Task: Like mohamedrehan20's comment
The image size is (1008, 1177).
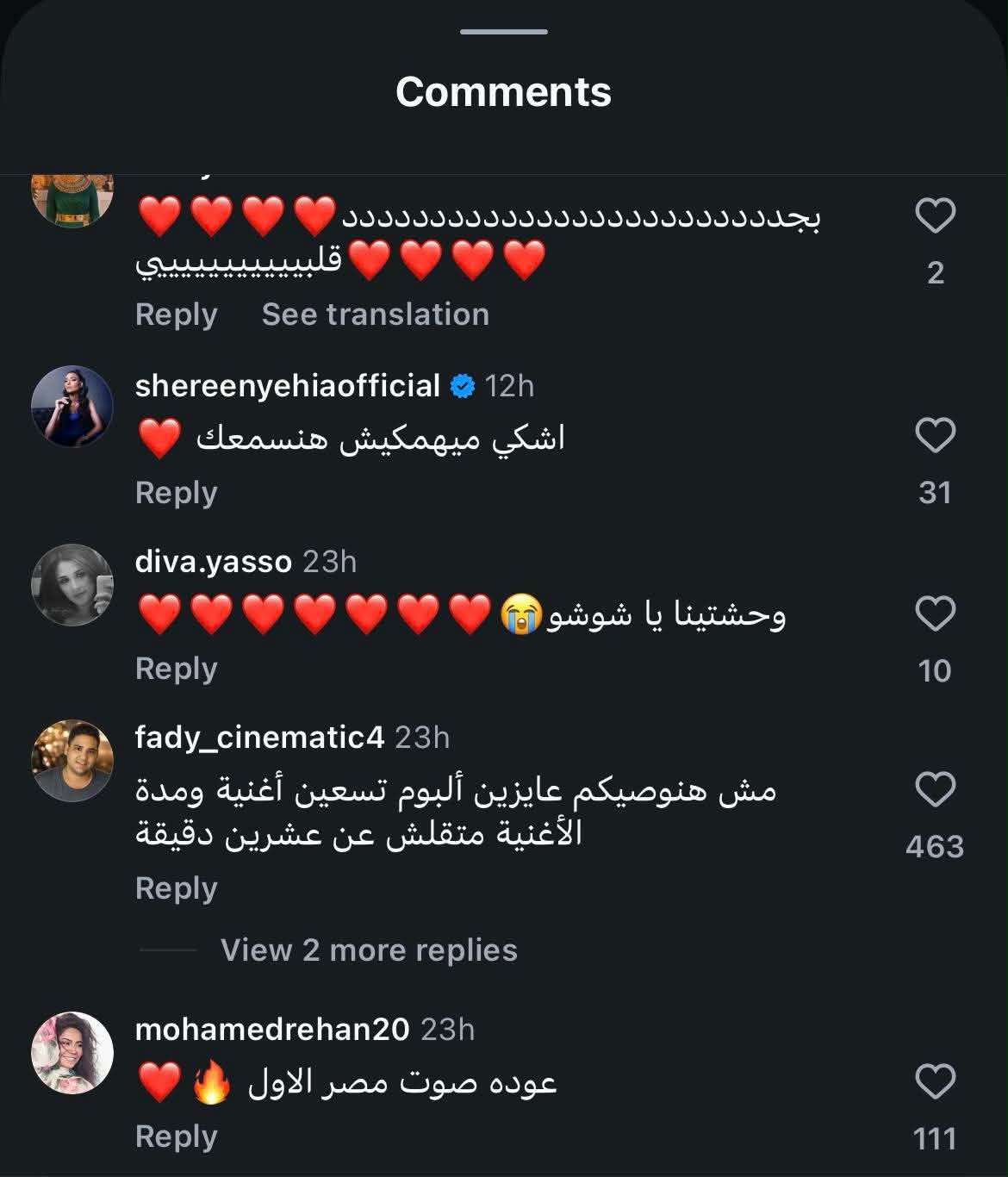Action: tap(935, 1082)
